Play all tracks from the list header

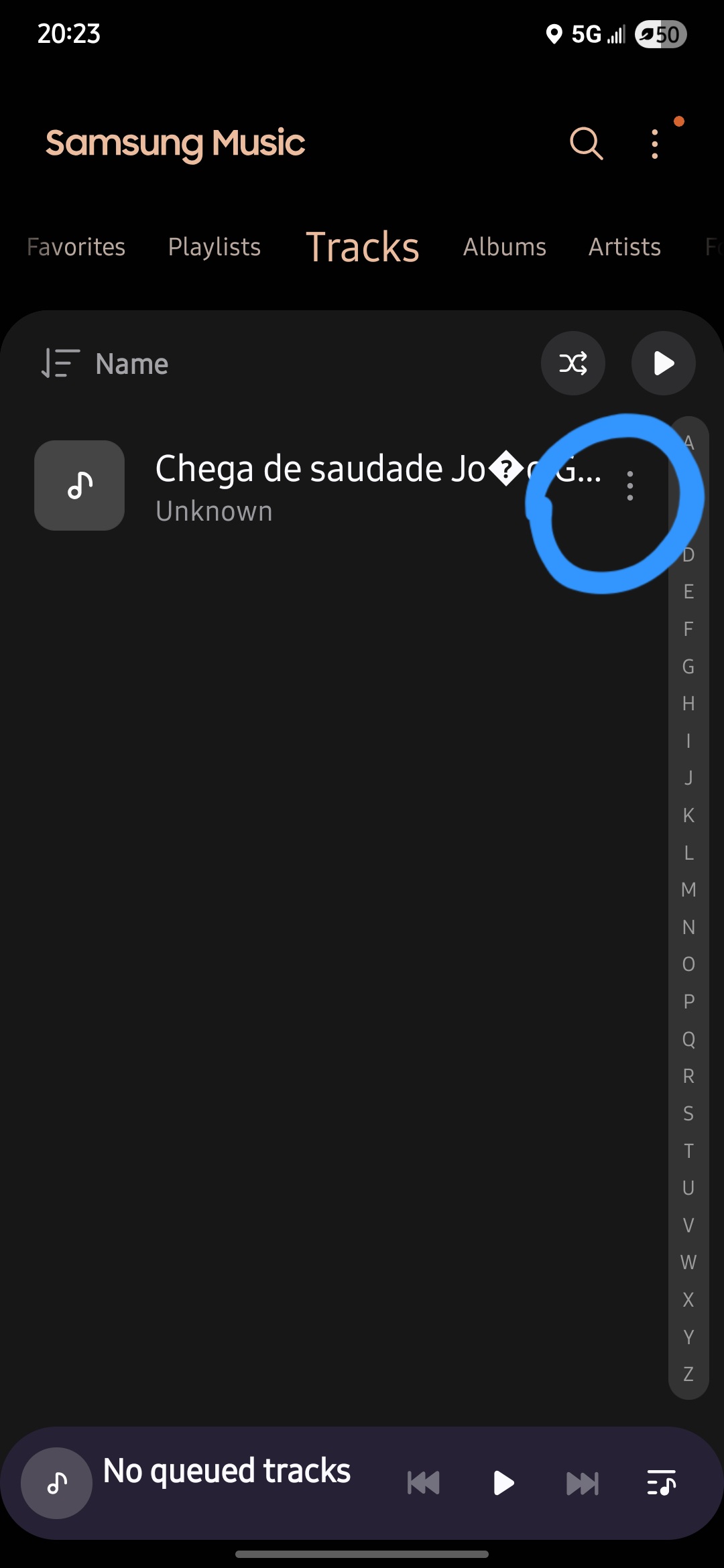click(663, 363)
